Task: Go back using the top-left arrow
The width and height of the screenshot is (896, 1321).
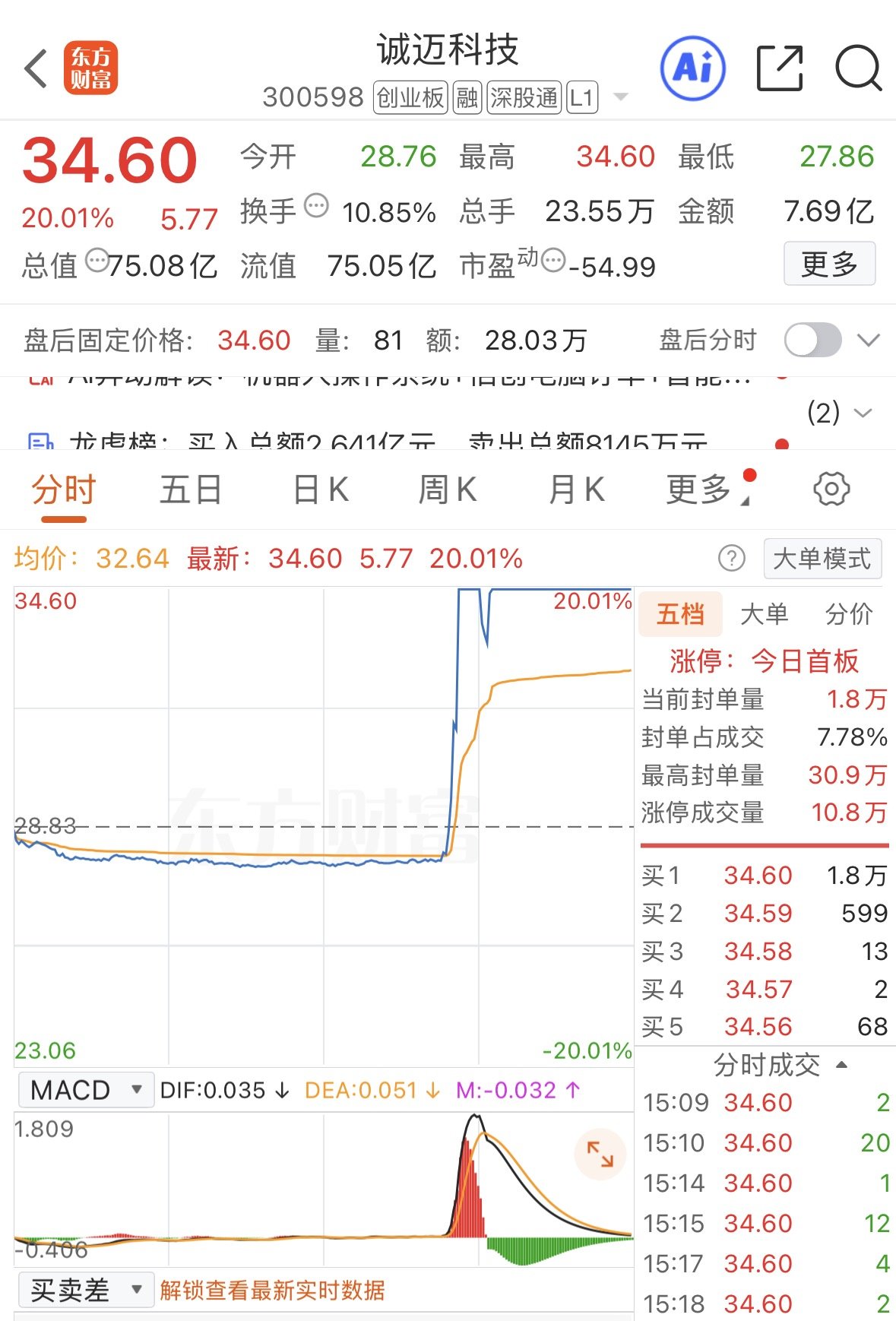Action: [36, 68]
